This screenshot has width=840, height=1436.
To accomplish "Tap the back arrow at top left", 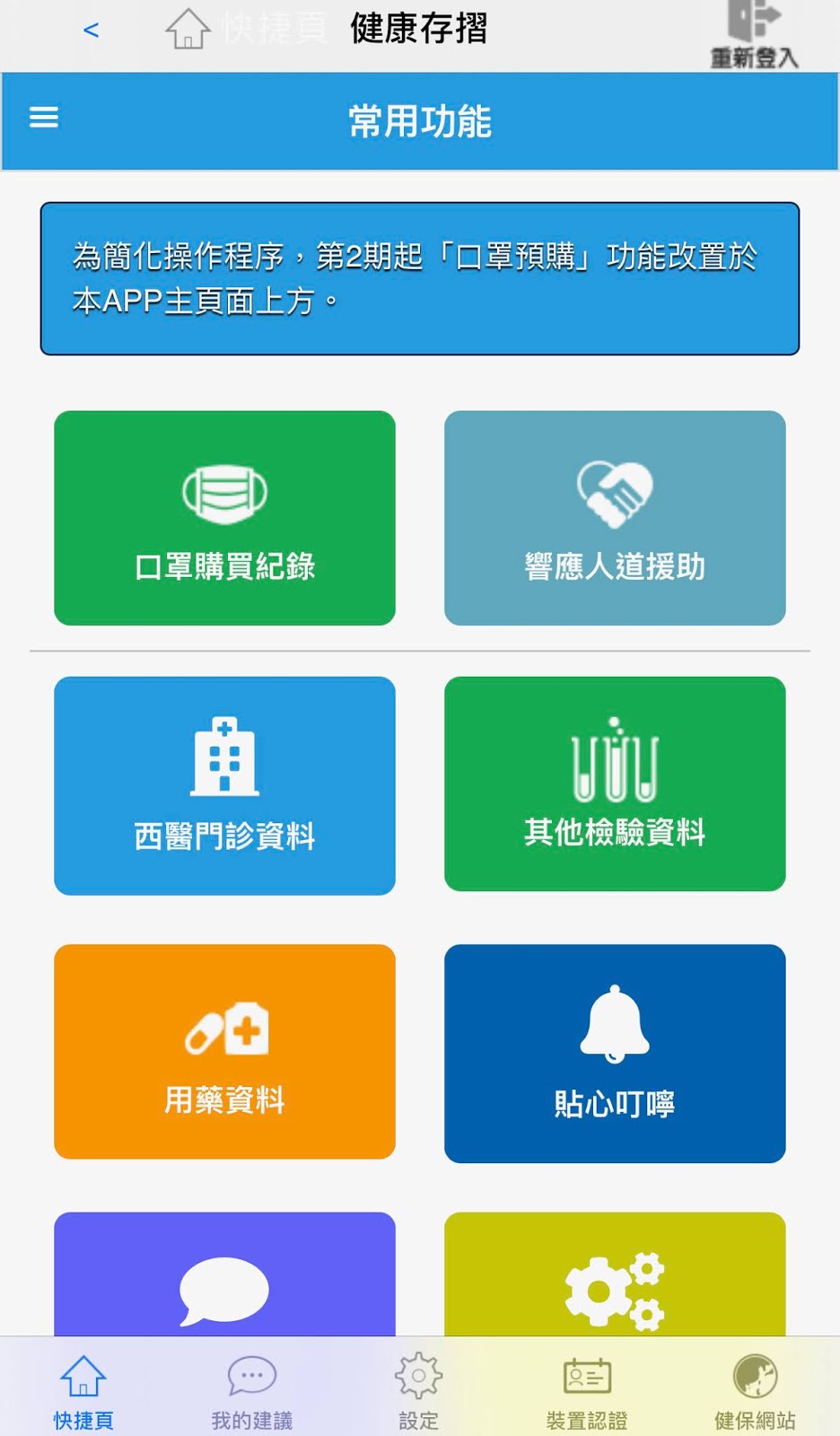I will [x=91, y=31].
